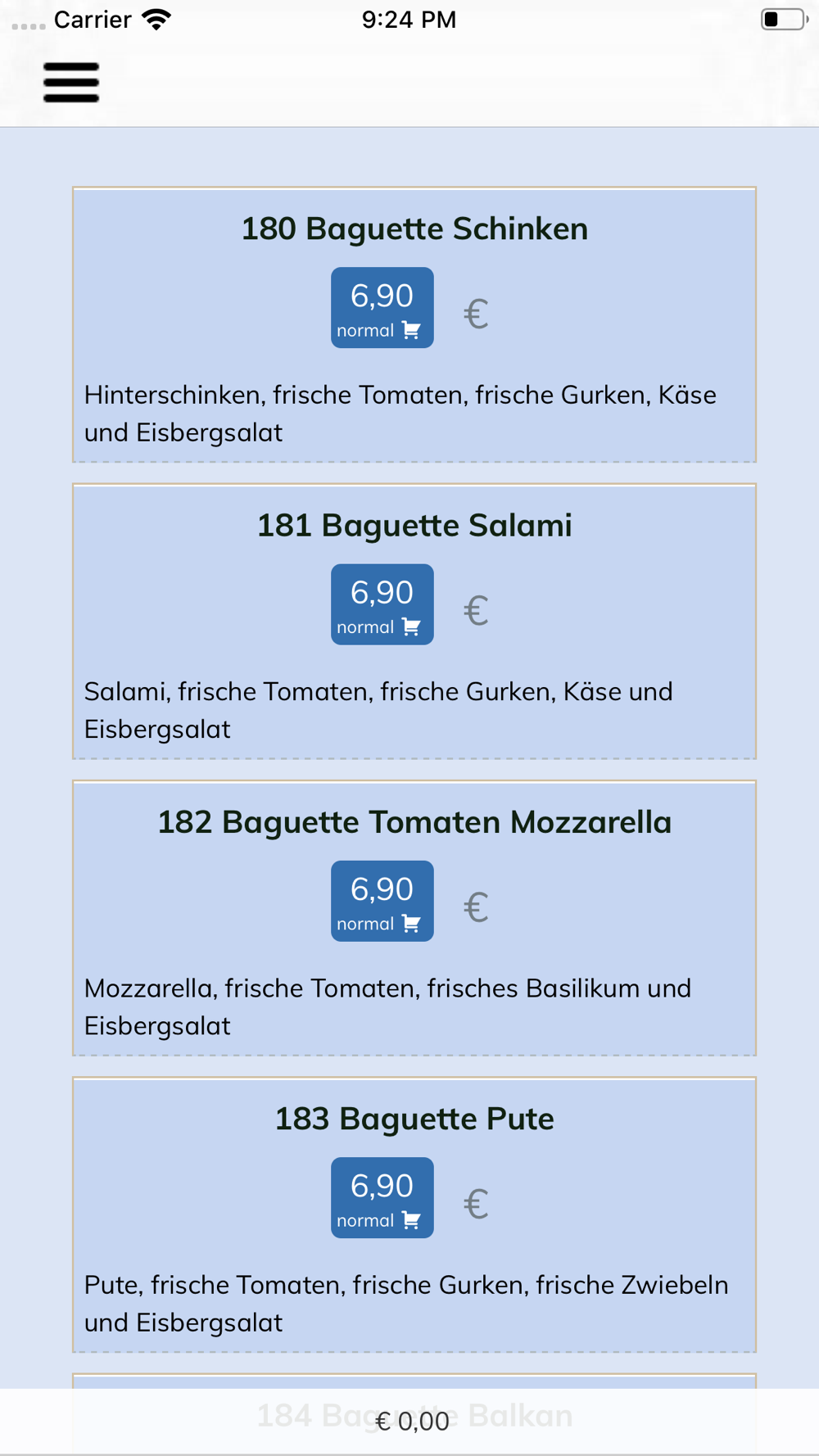Open the hamburger navigation menu
Screen dimensions: 819x1456
click(x=71, y=83)
